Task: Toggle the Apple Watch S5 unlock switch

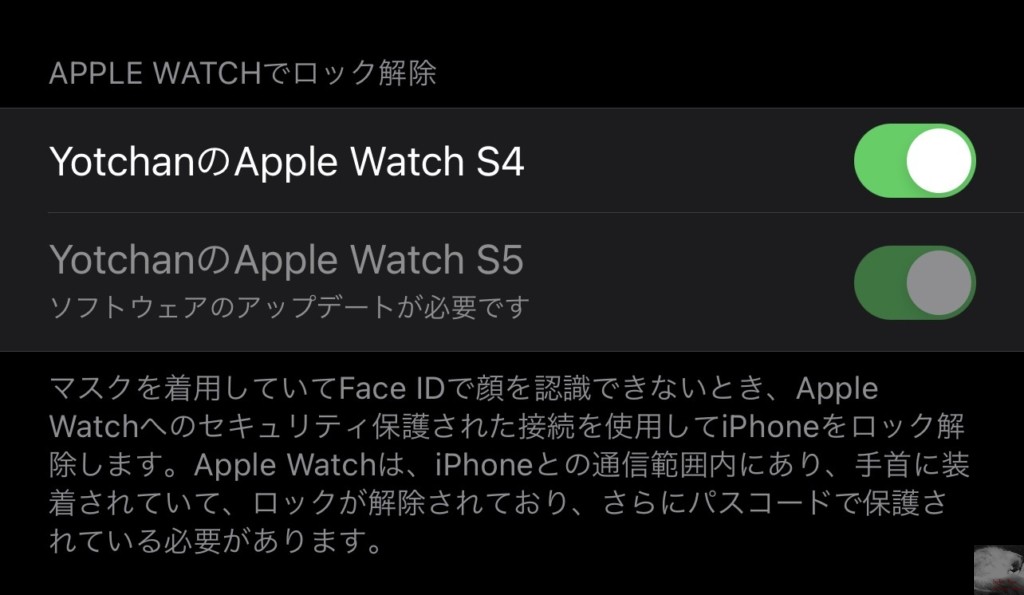Action: coord(914,283)
